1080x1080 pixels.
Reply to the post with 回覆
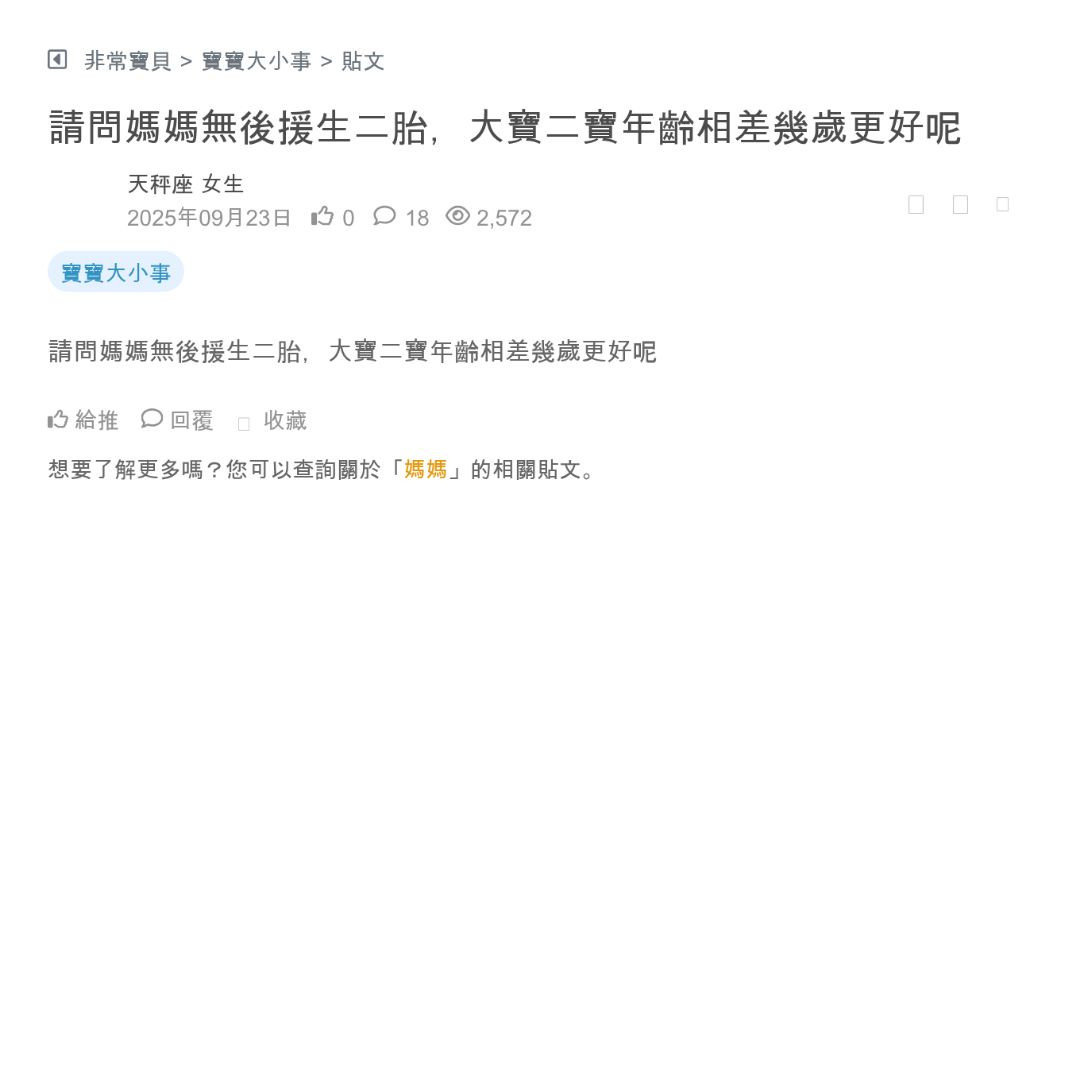[178, 420]
